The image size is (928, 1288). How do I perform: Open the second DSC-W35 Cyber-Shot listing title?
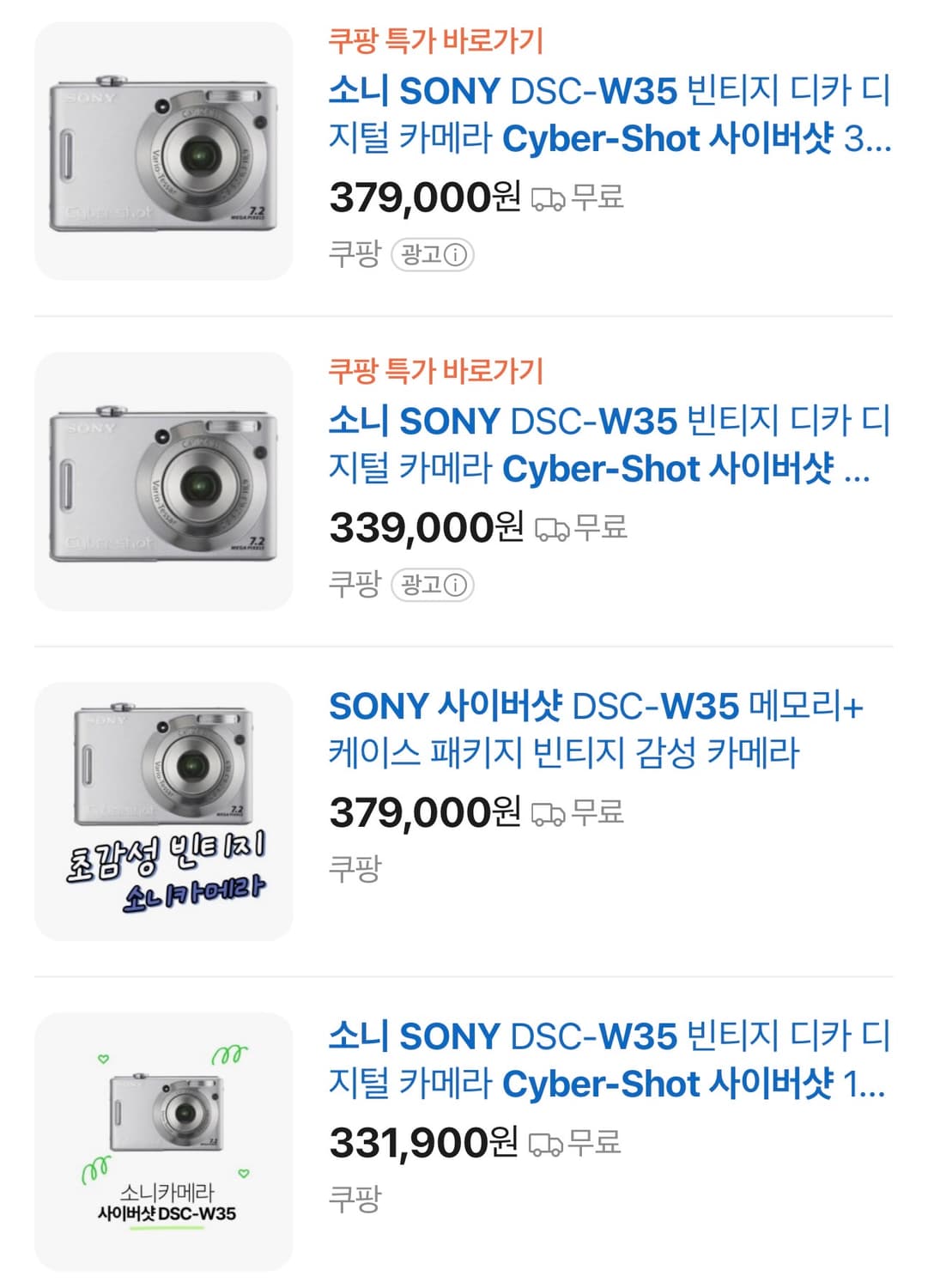tap(610, 450)
